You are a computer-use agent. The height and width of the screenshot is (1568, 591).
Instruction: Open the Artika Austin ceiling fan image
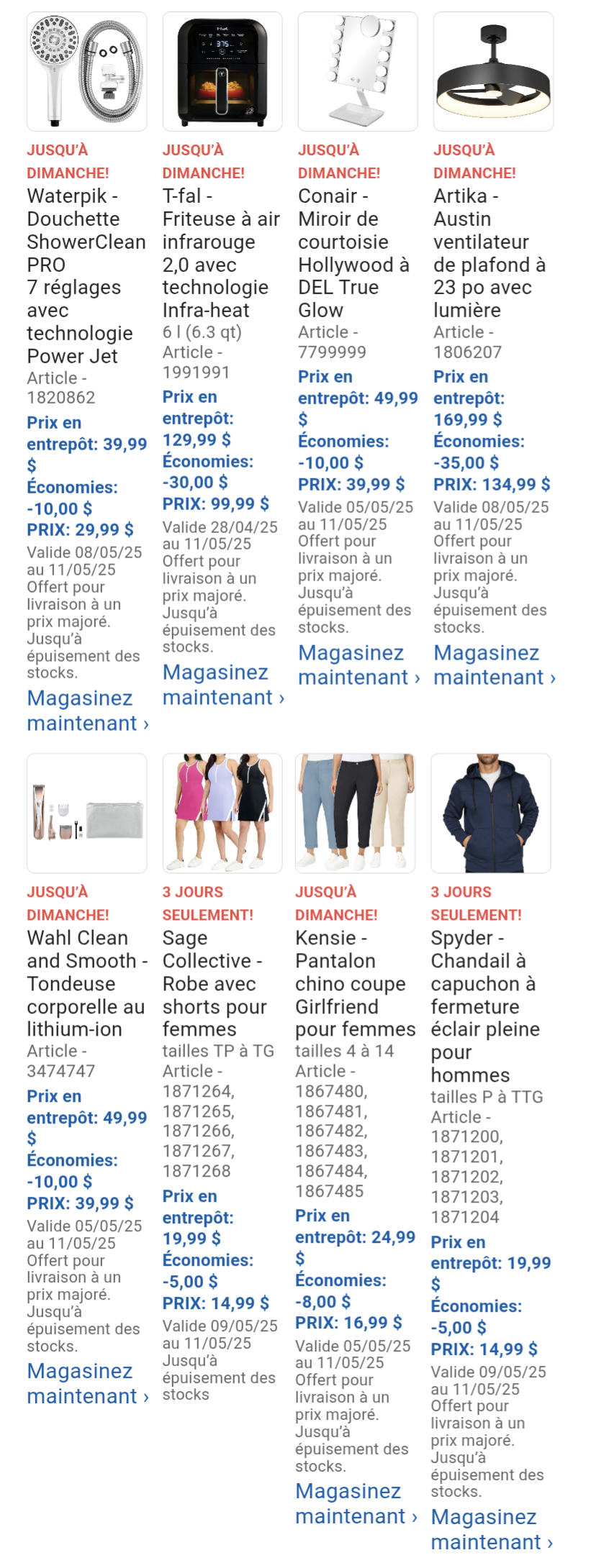click(493, 71)
